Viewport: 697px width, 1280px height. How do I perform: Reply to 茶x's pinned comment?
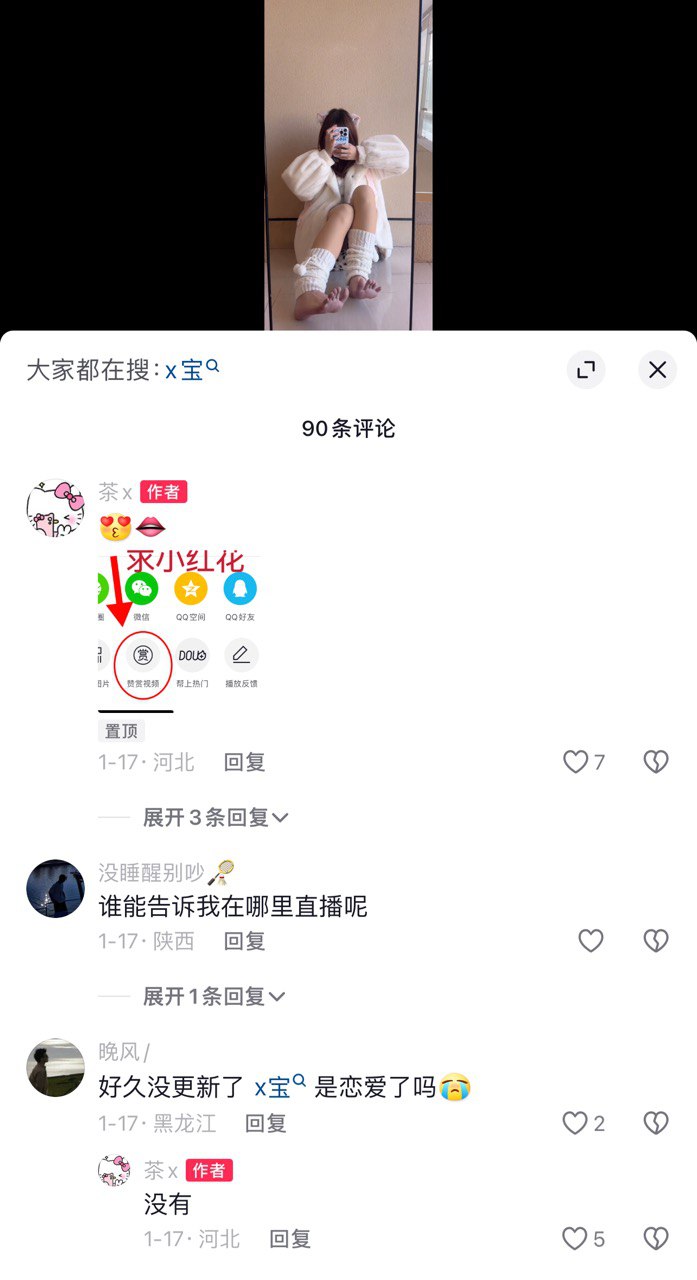tap(244, 762)
